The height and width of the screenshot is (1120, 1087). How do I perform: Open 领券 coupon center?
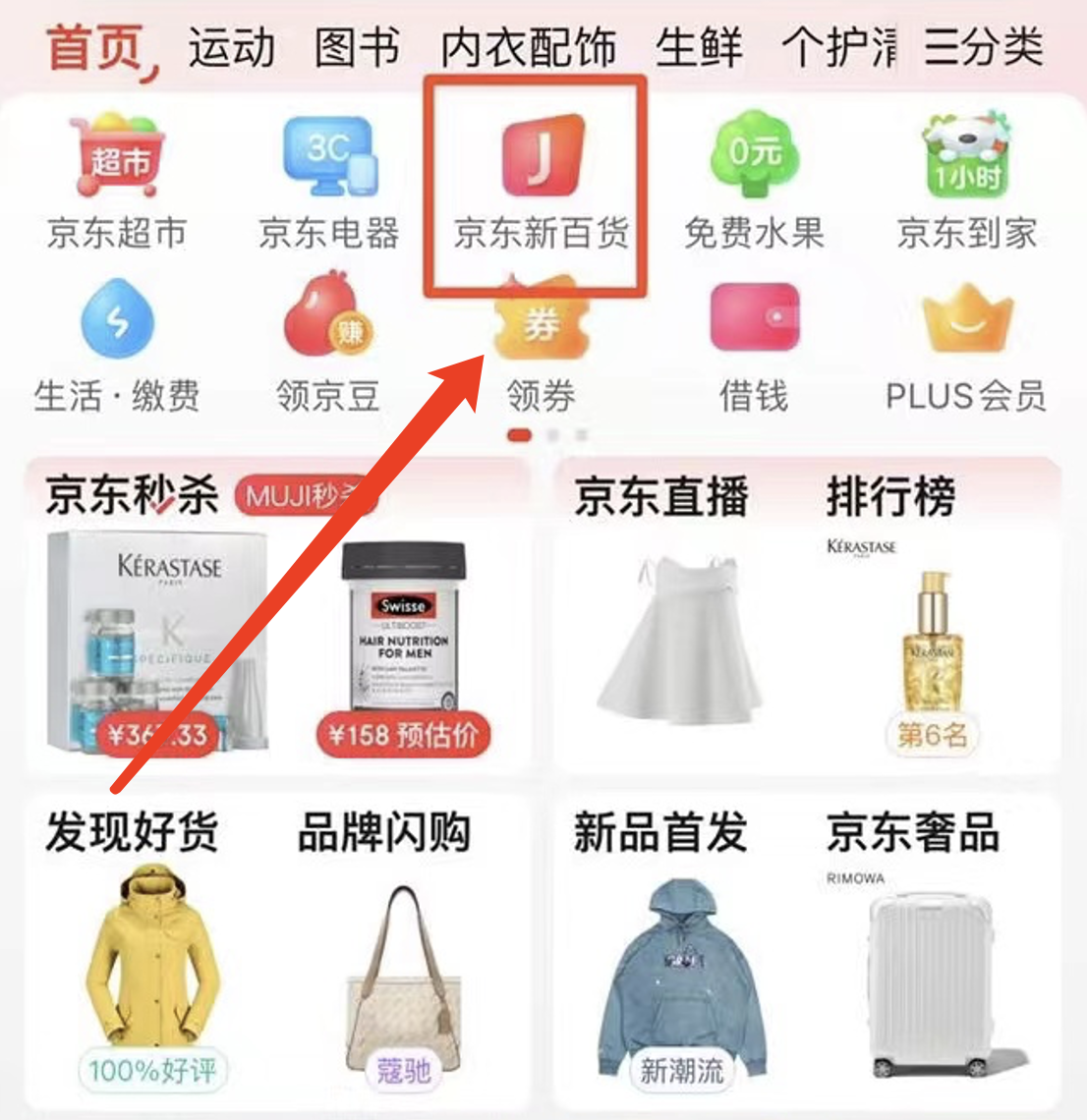pos(541,347)
